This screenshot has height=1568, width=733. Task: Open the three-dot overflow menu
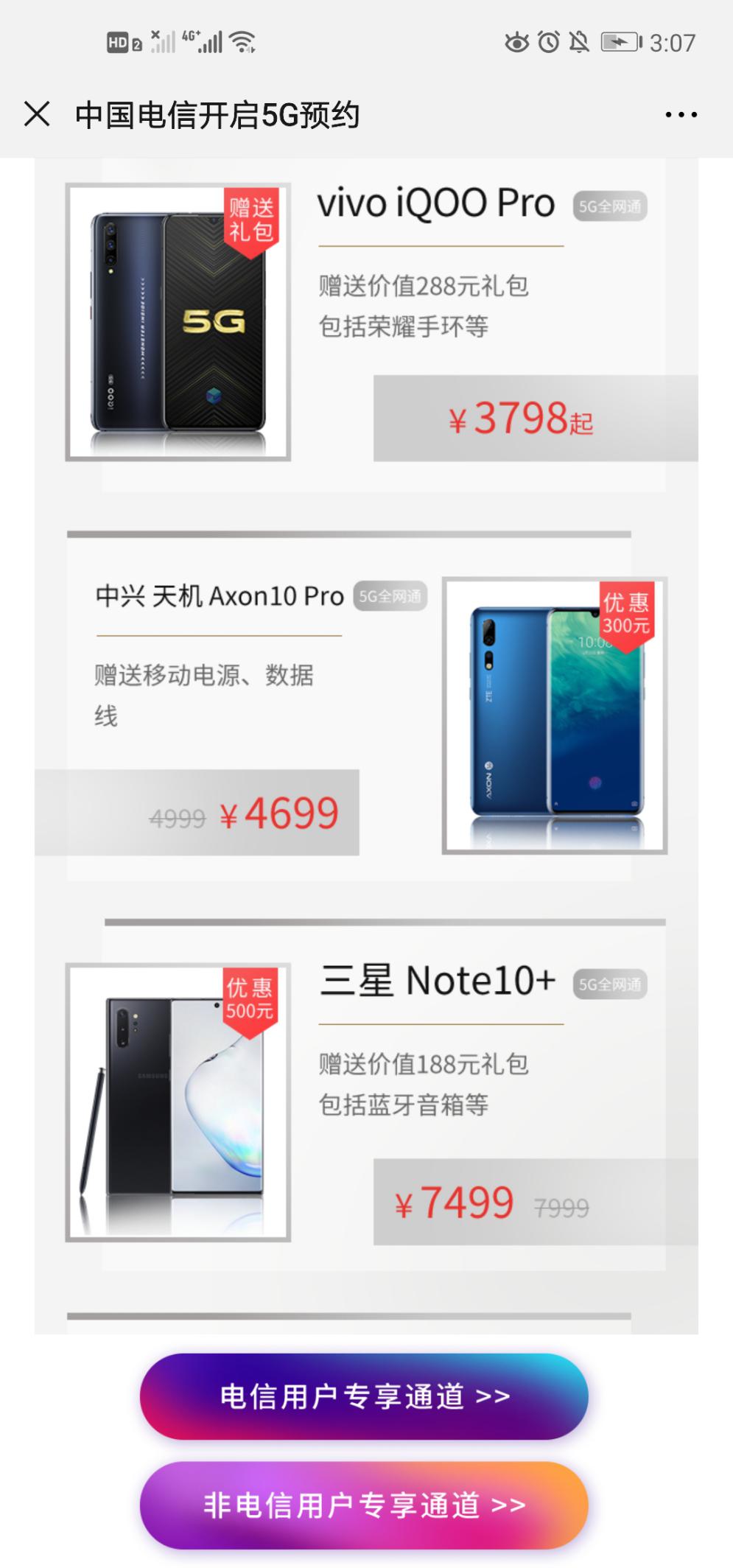click(681, 115)
